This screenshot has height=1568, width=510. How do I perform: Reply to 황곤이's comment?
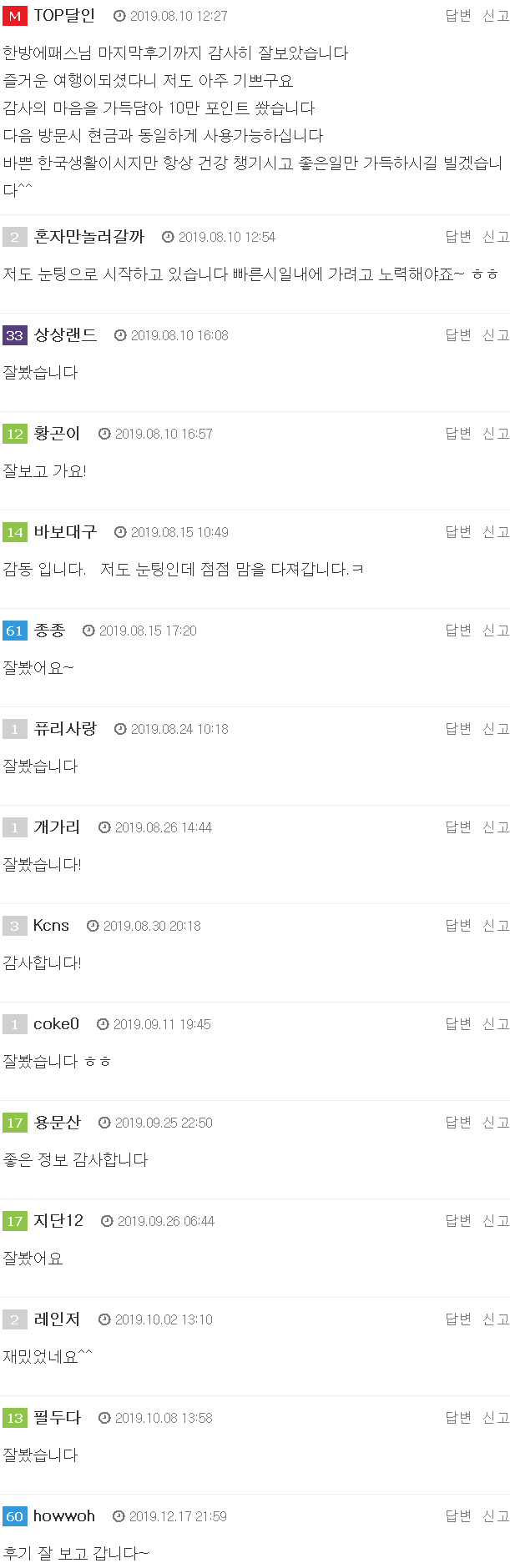tap(458, 434)
